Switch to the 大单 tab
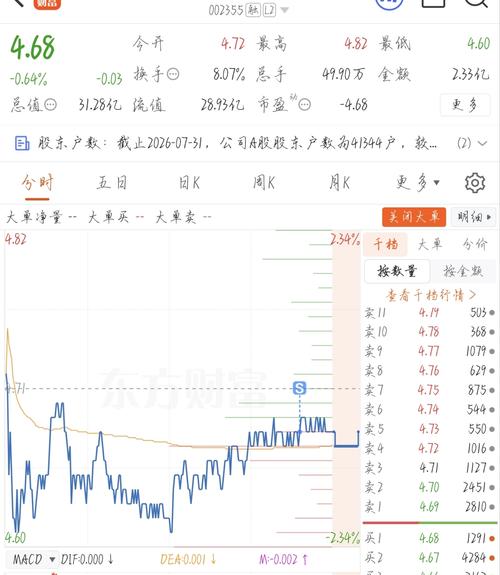 (x=430, y=244)
